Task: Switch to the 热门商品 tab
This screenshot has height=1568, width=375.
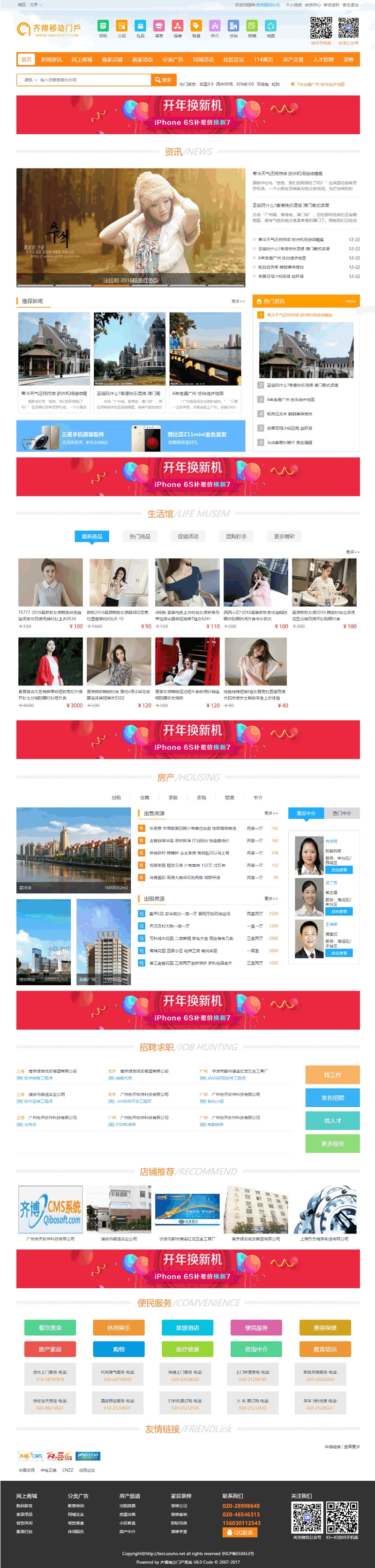Action: [140, 536]
